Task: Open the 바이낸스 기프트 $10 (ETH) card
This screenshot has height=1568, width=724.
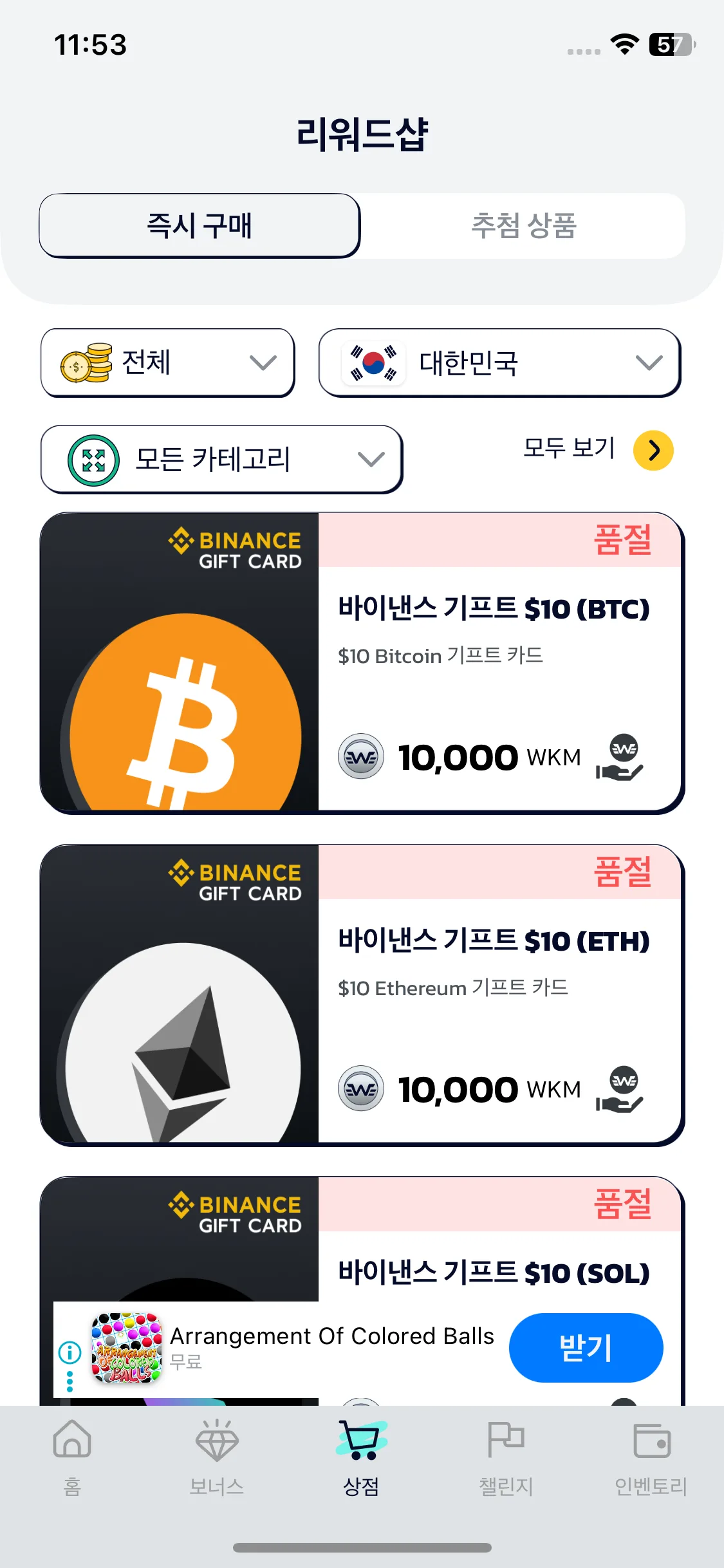Action: pyautogui.click(x=362, y=994)
